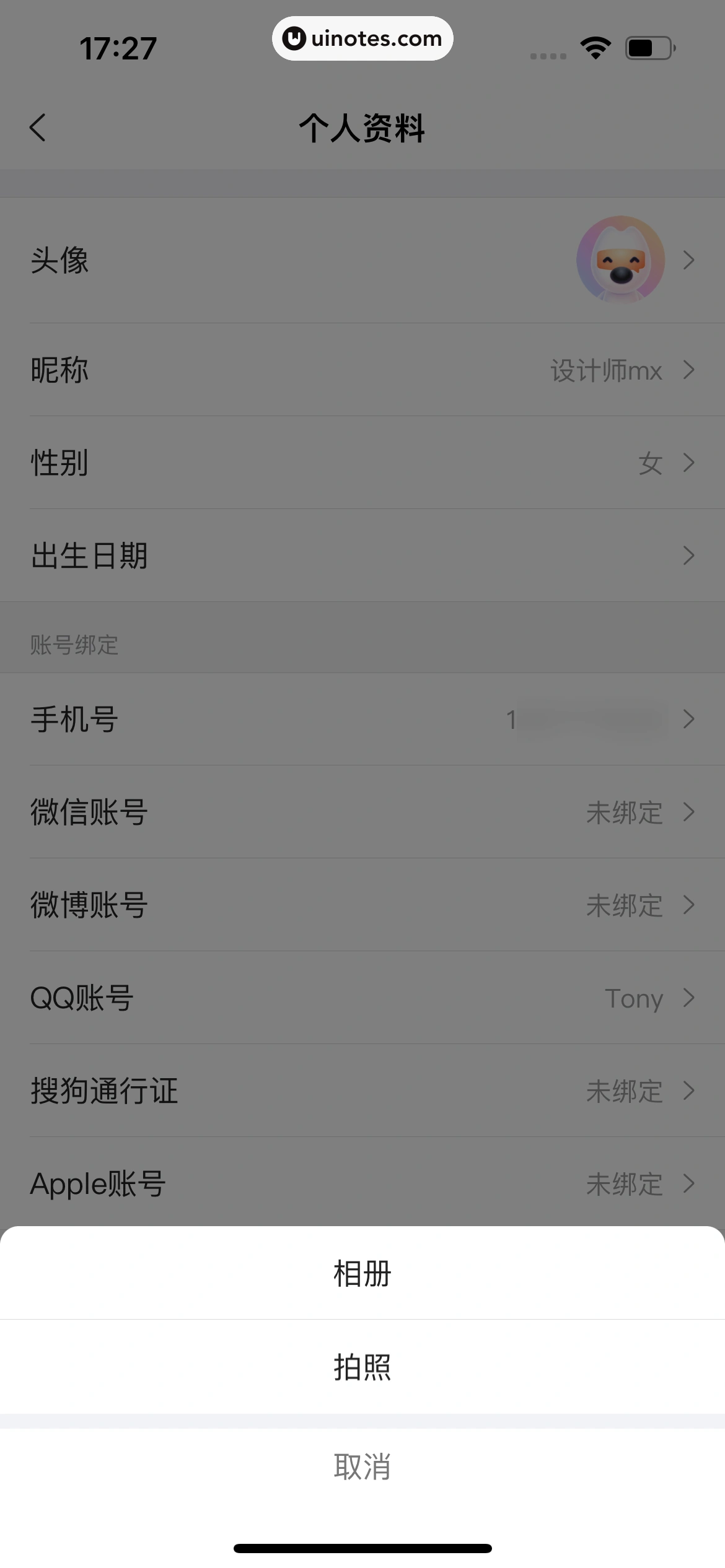Open the 手机号 binding row

[x=362, y=719]
